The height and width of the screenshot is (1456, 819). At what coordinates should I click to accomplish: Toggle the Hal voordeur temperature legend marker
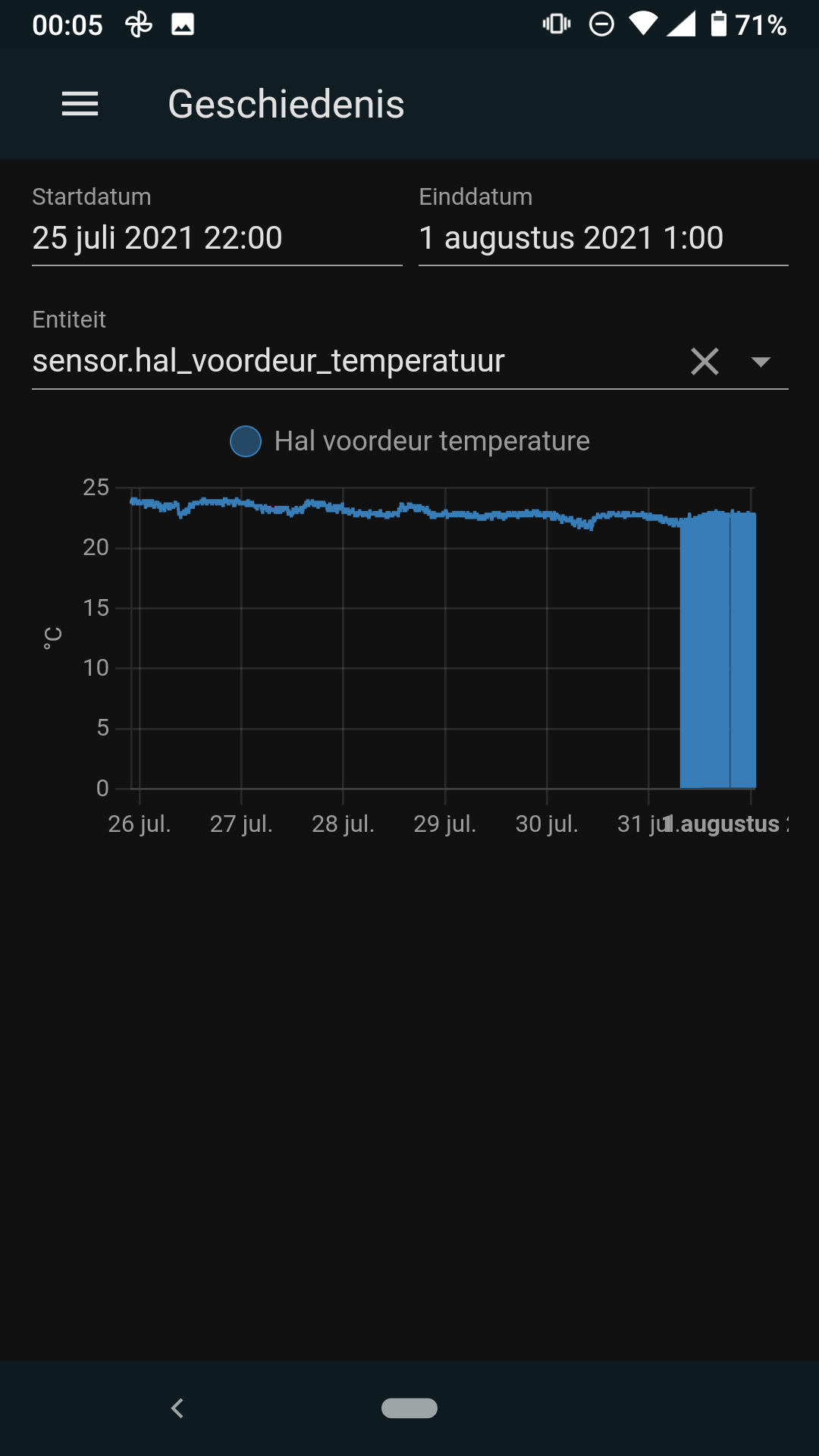[245, 441]
